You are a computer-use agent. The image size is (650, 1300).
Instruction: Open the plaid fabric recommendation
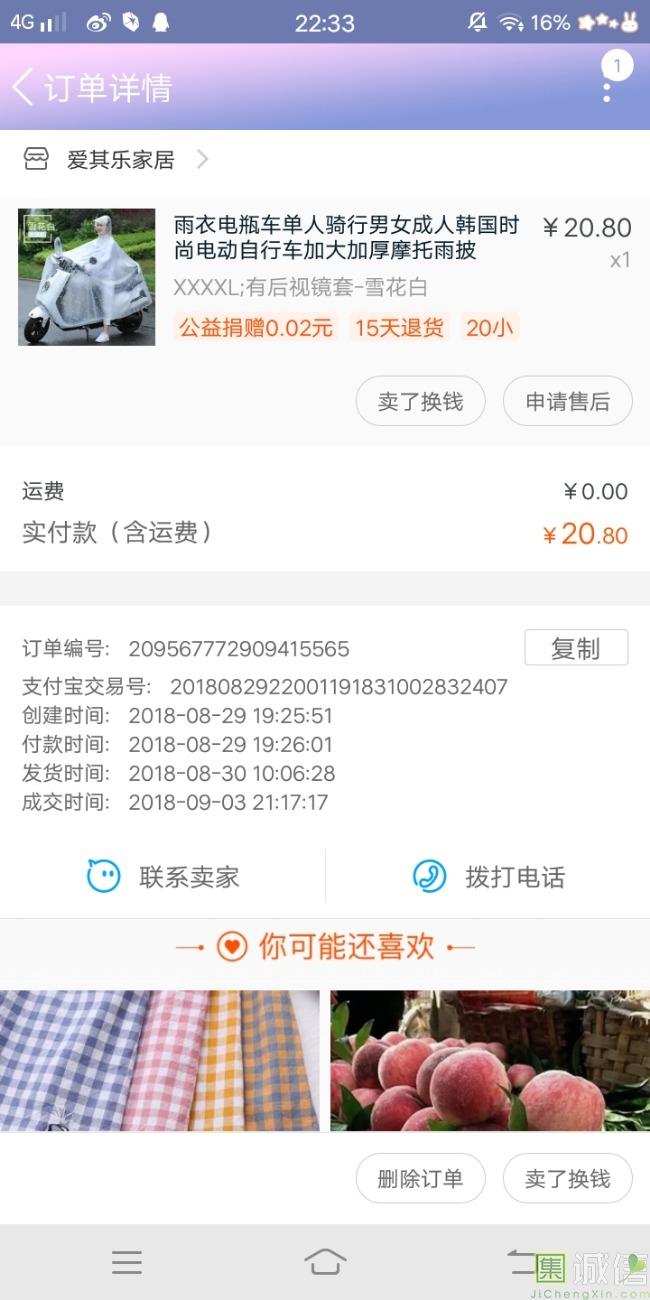click(x=160, y=1060)
